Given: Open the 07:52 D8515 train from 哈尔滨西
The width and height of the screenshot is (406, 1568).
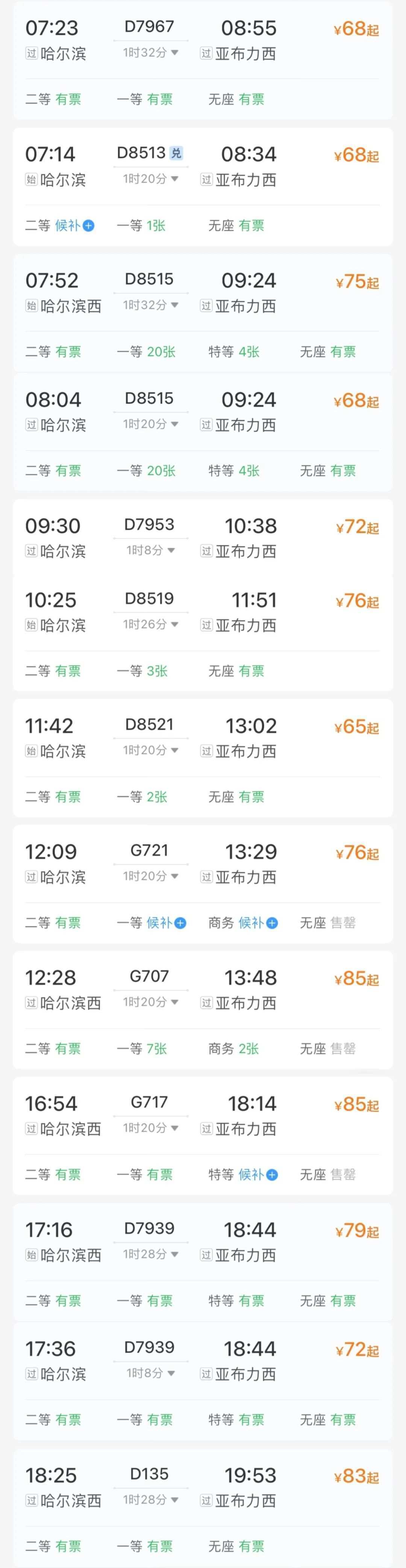Looking at the screenshot, I should 203,293.
